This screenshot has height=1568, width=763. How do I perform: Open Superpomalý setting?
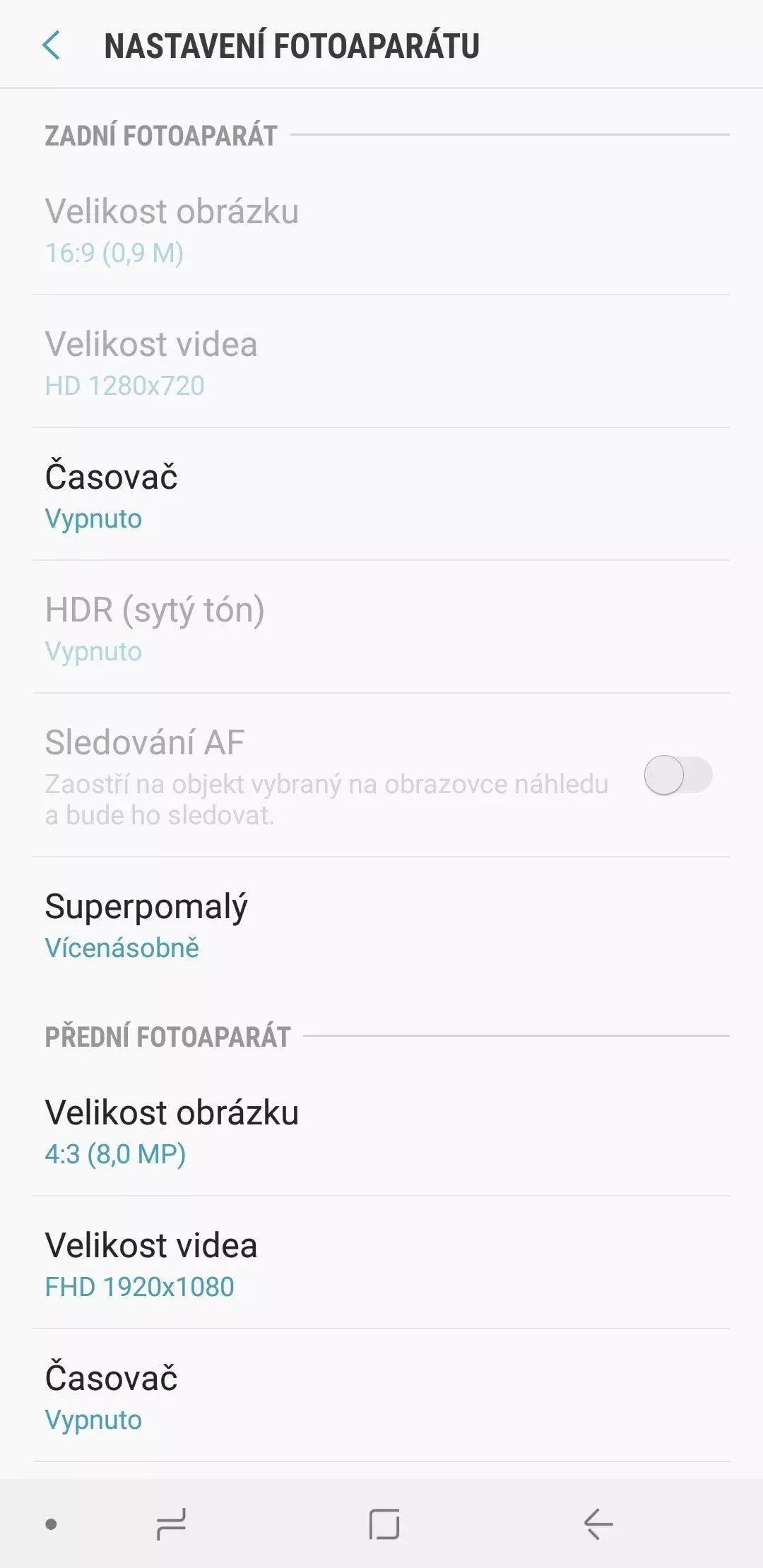[381, 924]
